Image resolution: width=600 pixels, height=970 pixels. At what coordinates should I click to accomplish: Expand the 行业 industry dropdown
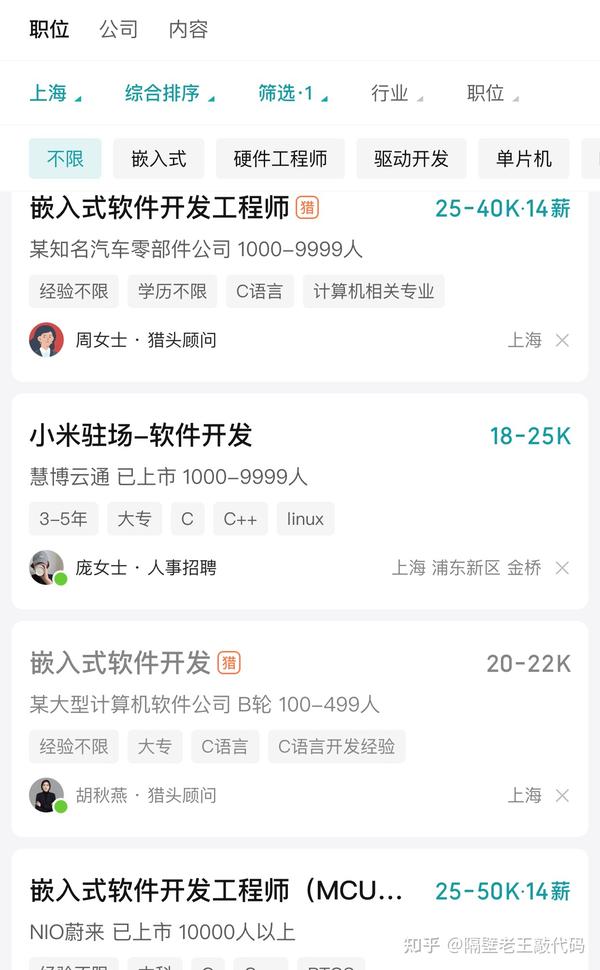(x=396, y=93)
